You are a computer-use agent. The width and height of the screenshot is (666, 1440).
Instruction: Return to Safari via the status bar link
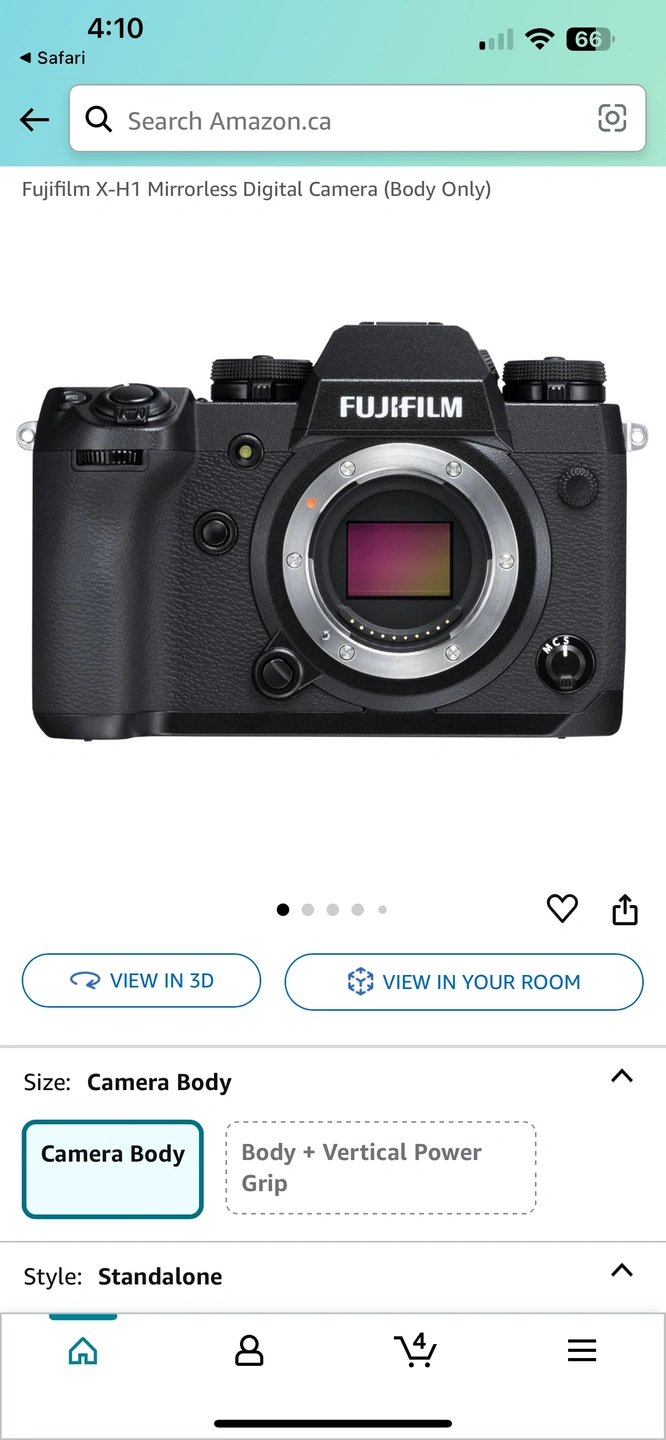(x=53, y=58)
